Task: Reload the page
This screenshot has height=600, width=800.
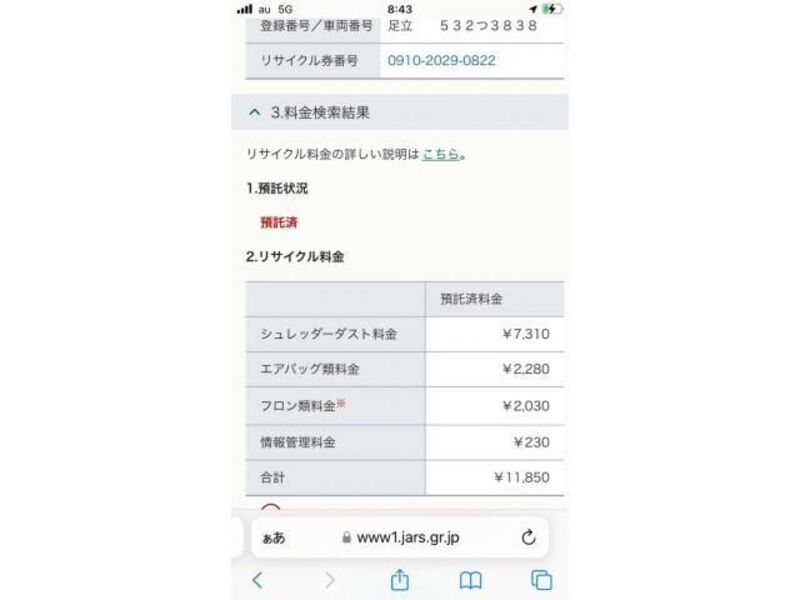Action: click(x=529, y=537)
